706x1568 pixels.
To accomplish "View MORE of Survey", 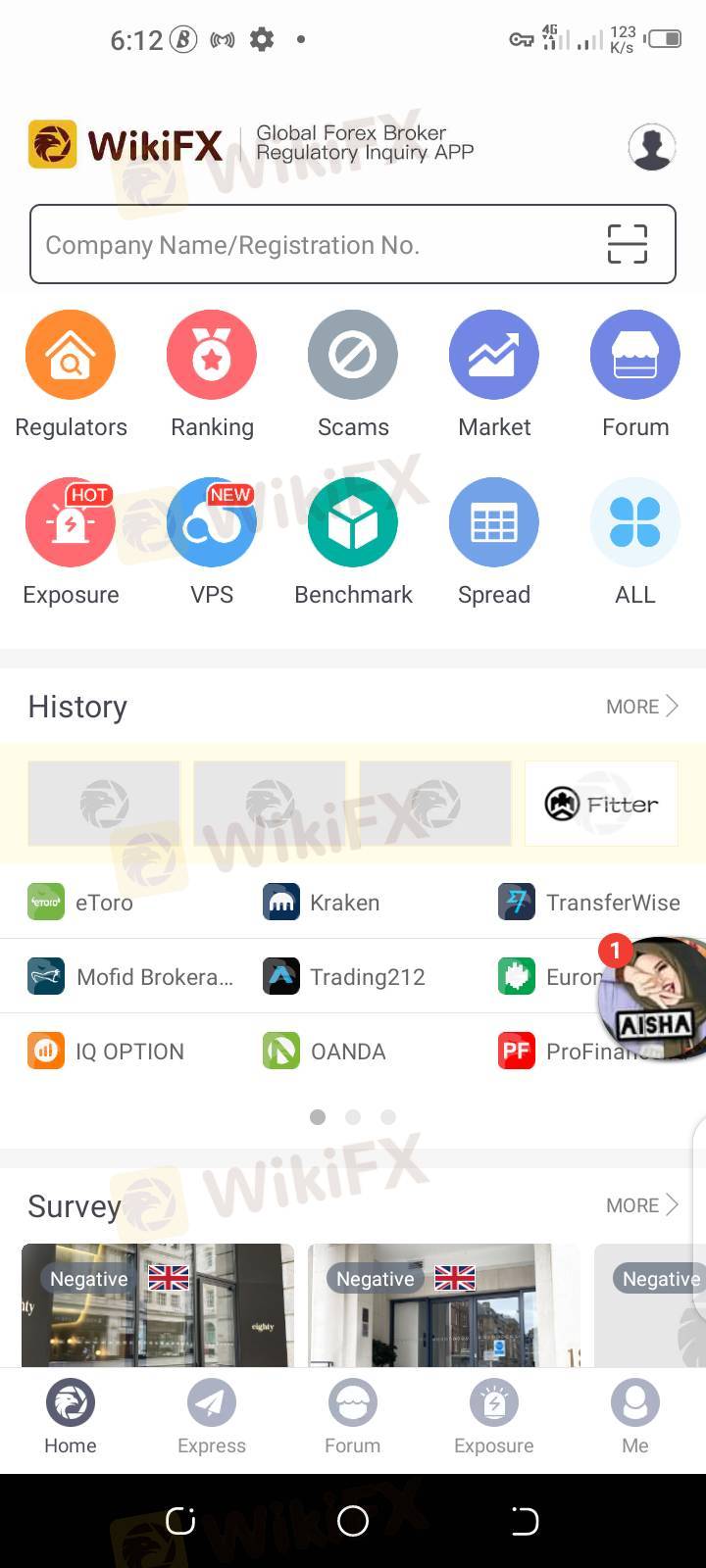I will coord(642,1205).
